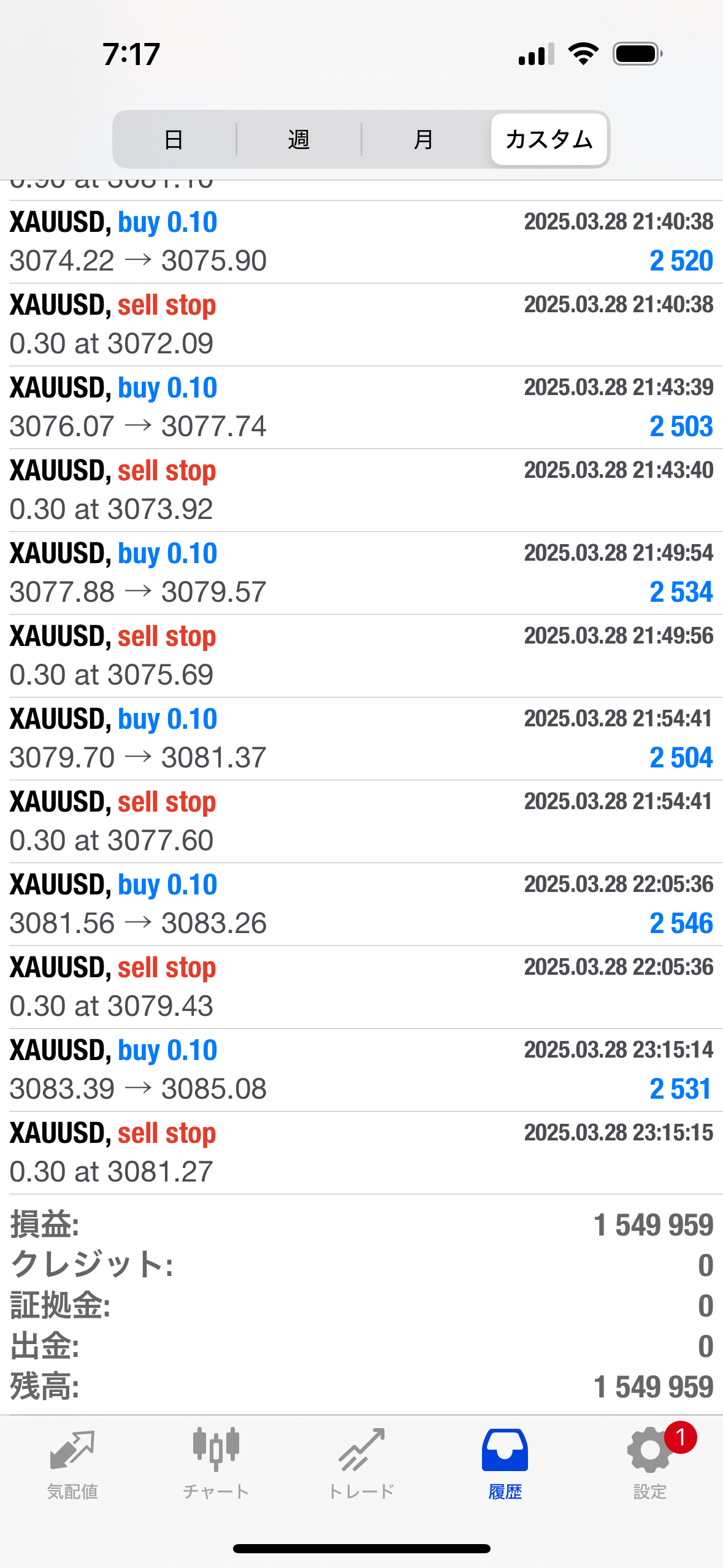Open the sell stop order at 3079.43
Image resolution: width=723 pixels, height=1568 pixels.
[x=361, y=987]
